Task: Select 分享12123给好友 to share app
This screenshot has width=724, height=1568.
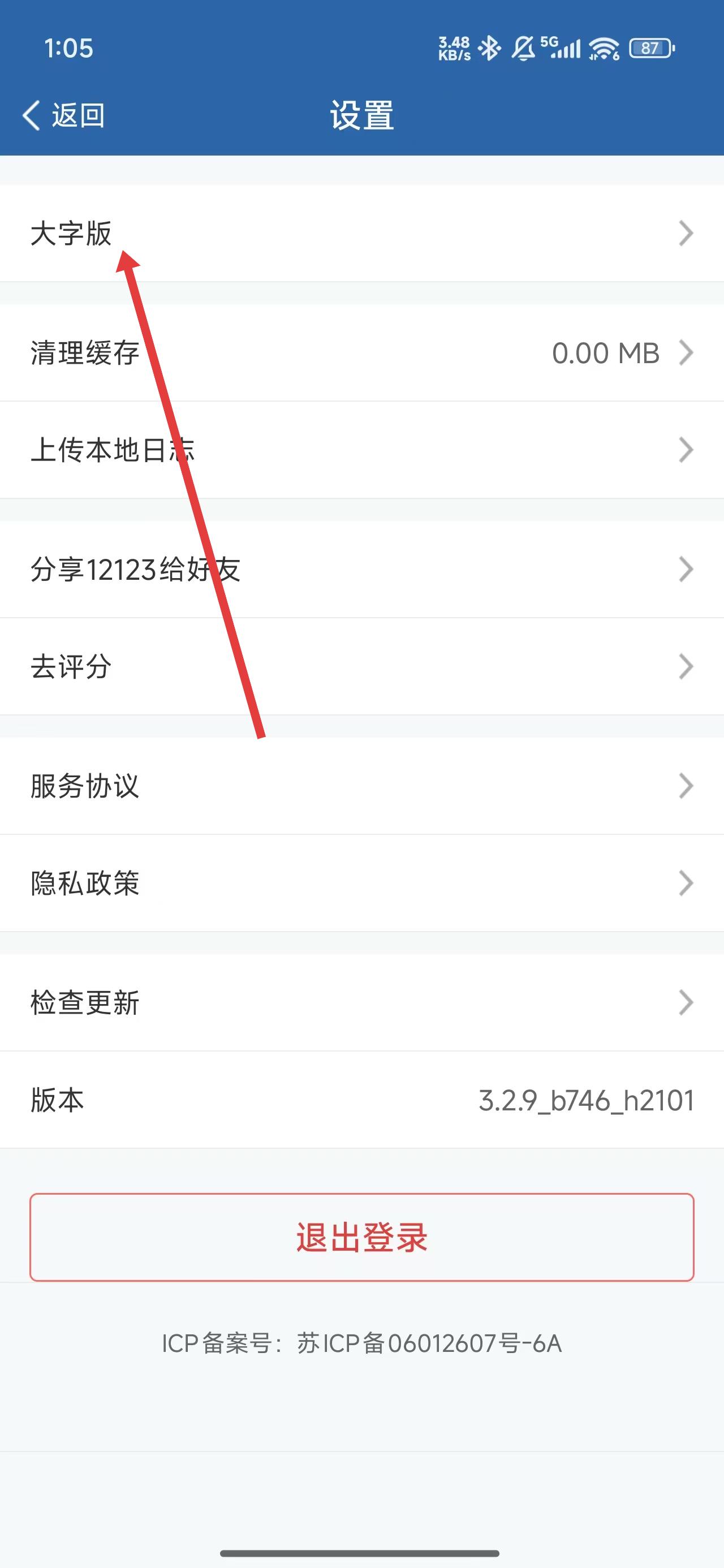Action: [x=361, y=569]
